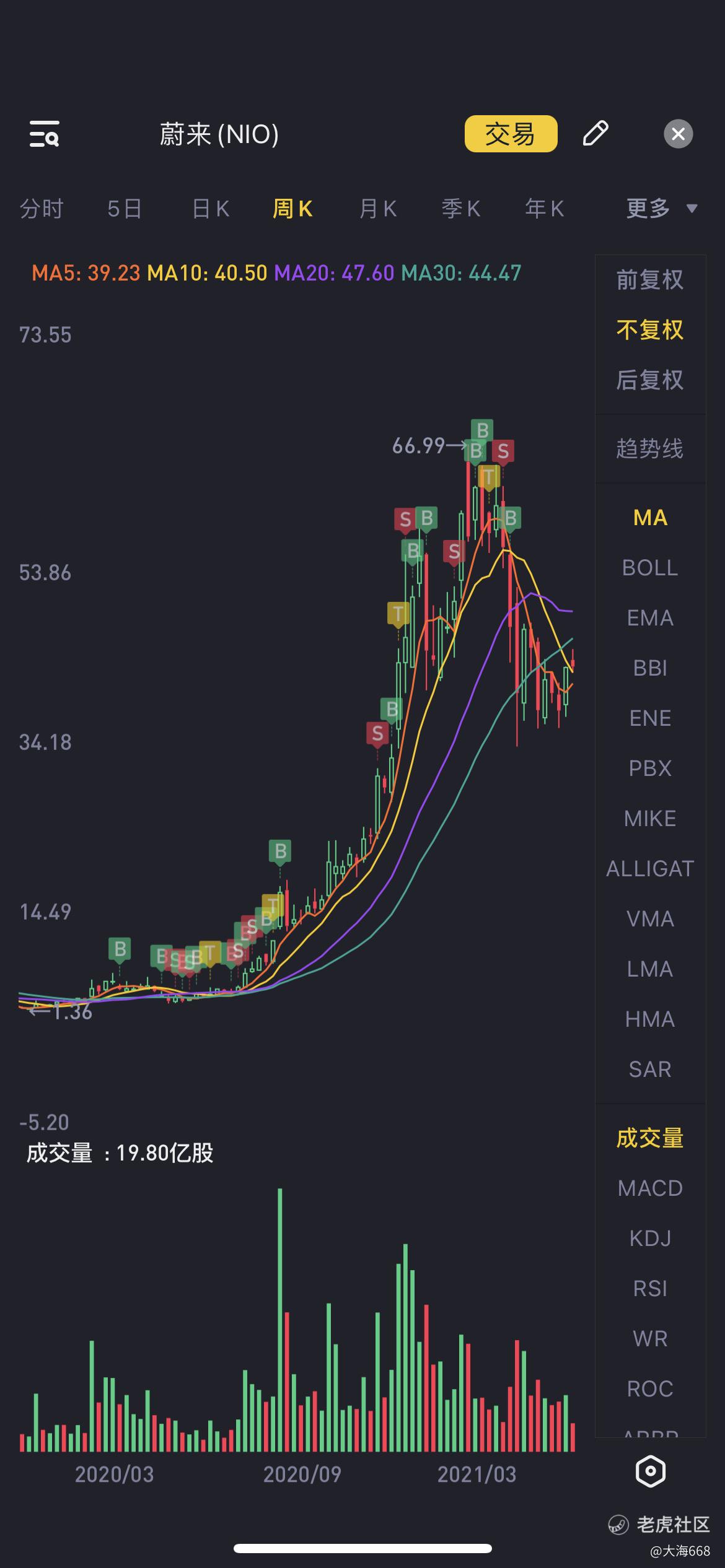
Task: Show the MACD sub-chart indicator
Action: 649,1188
